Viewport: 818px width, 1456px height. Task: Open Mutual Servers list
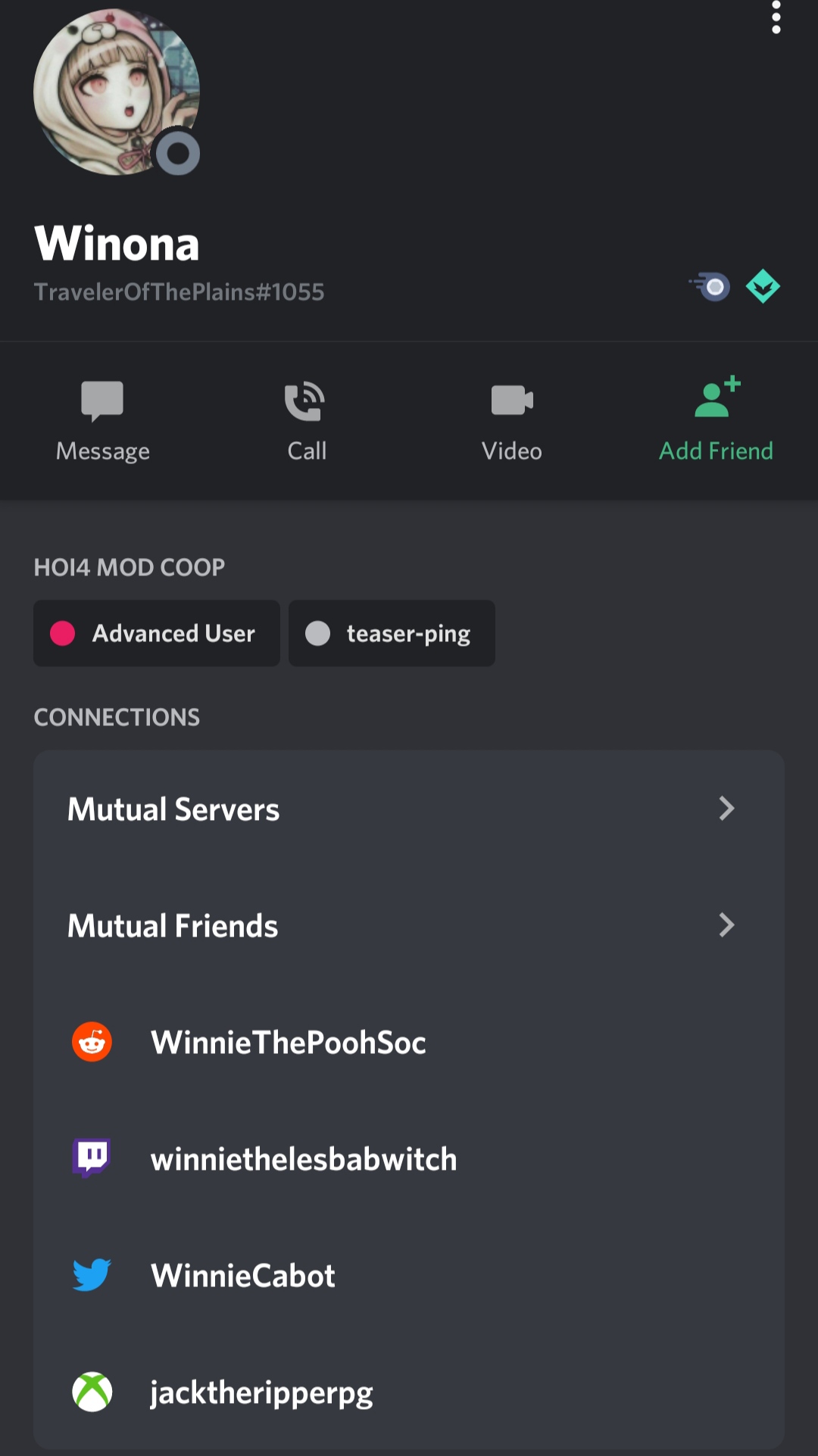pyautogui.click(x=409, y=809)
